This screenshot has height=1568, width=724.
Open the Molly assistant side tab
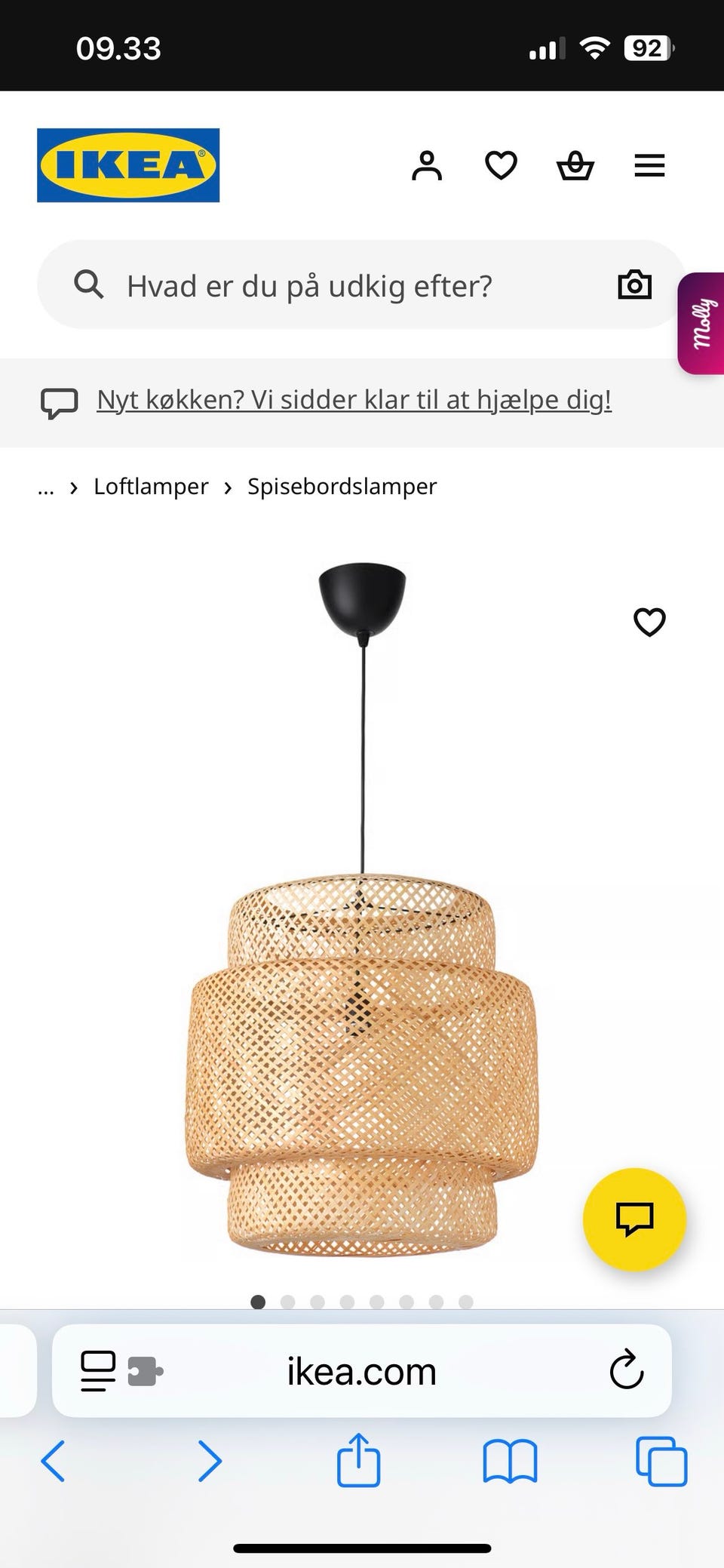[x=701, y=324]
